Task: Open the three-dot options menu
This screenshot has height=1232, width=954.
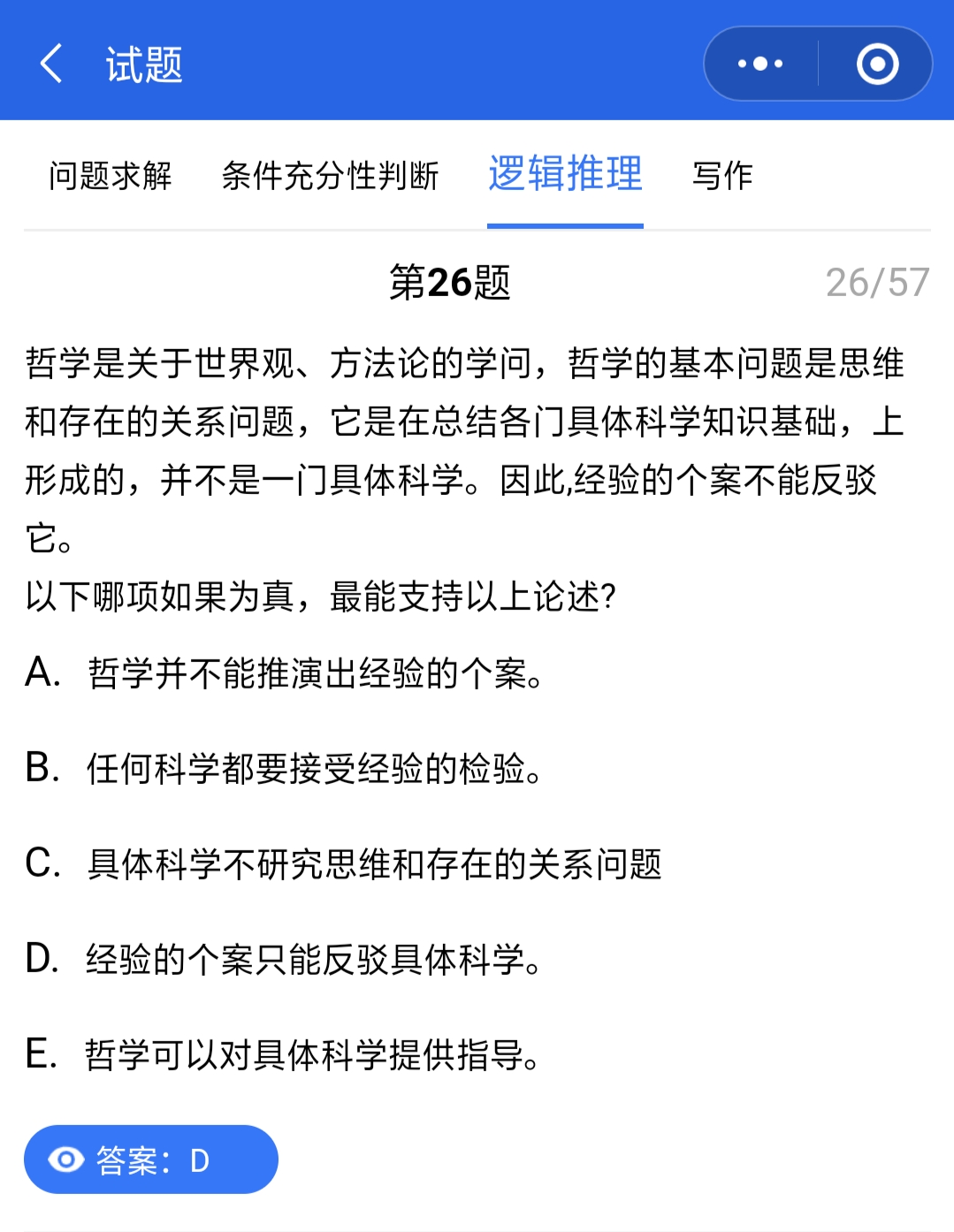Action: (x=759, y=64)
